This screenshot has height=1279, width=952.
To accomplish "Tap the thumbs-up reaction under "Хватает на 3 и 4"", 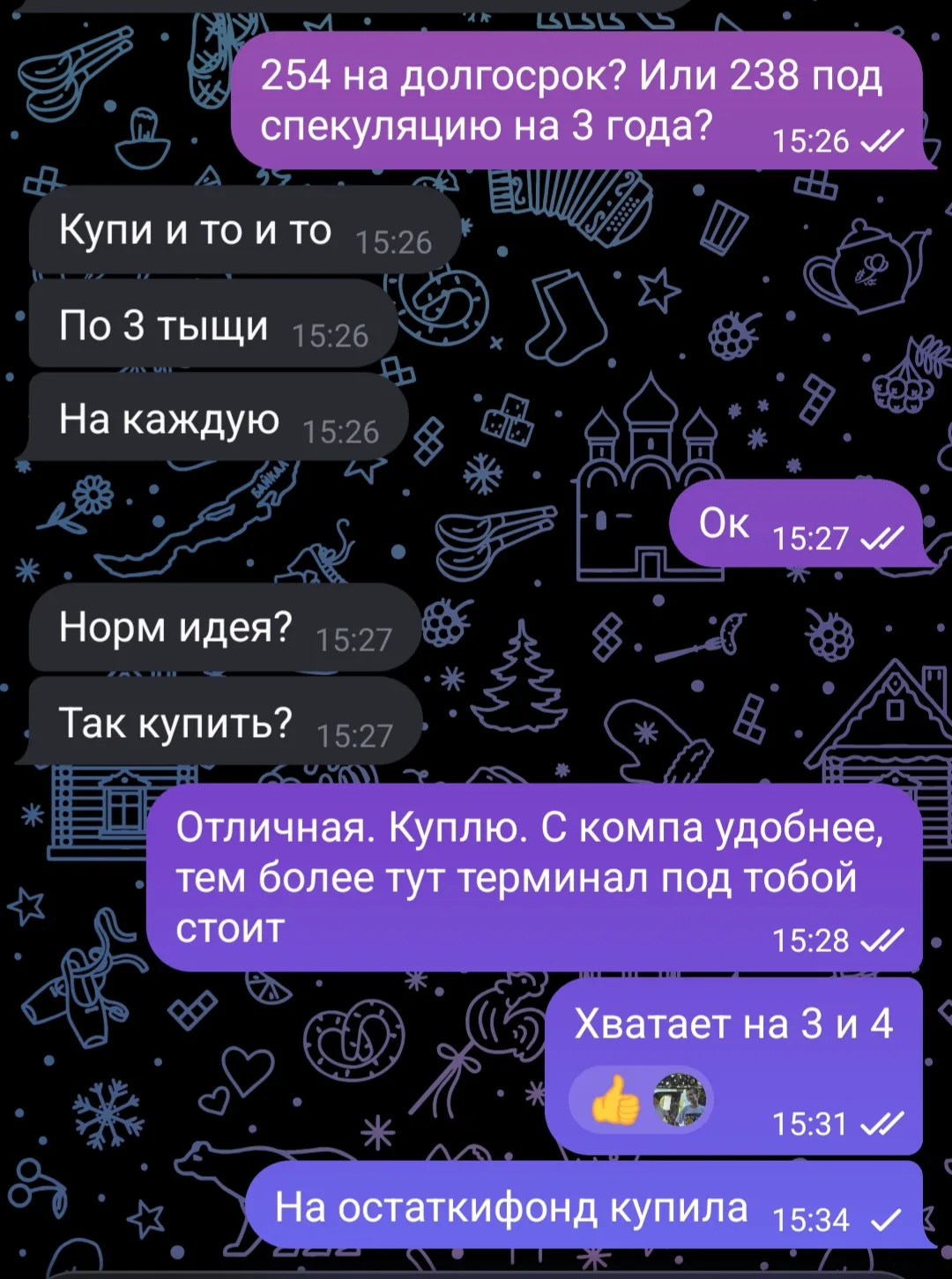I will [x=616, y=1100].
